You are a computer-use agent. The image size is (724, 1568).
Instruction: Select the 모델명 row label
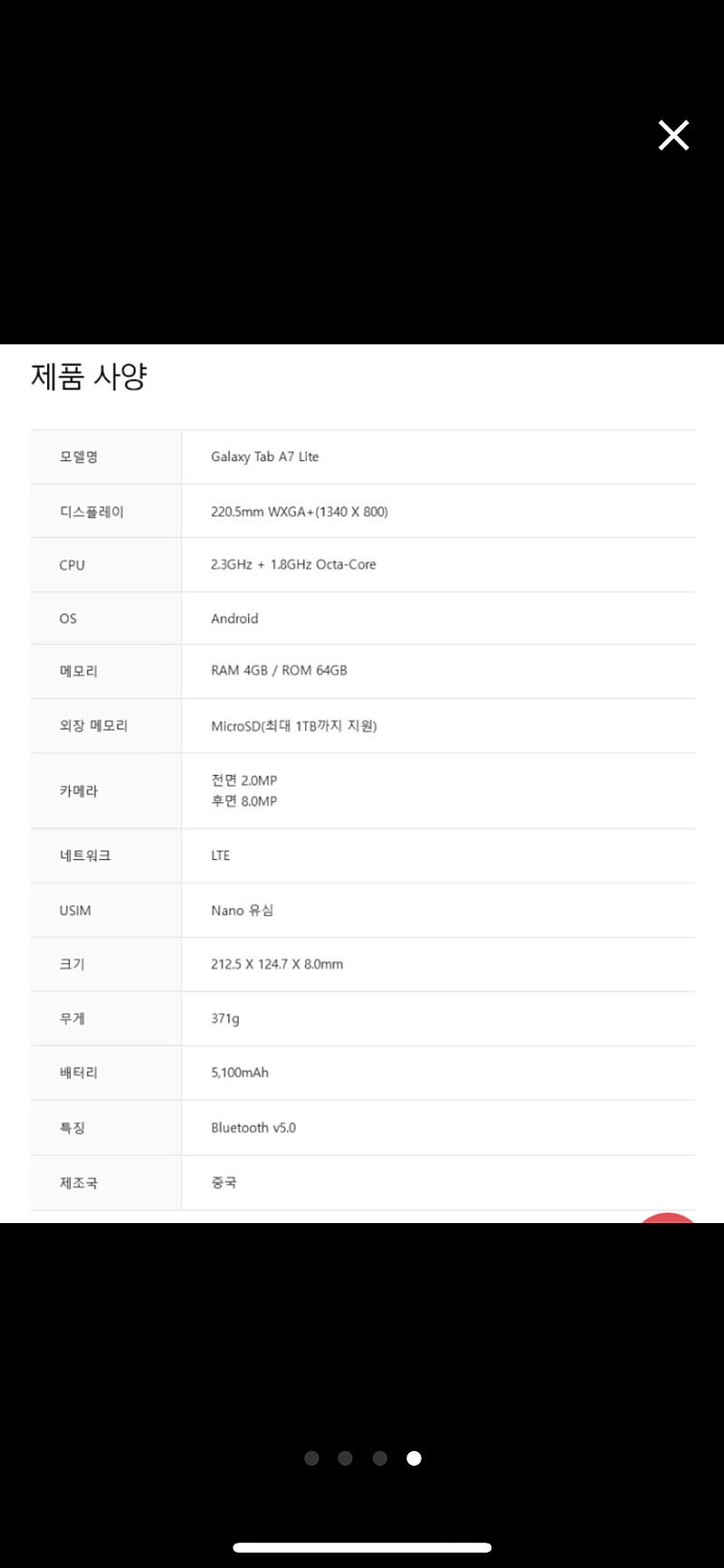pyautogui.click(x=79, y=456)
